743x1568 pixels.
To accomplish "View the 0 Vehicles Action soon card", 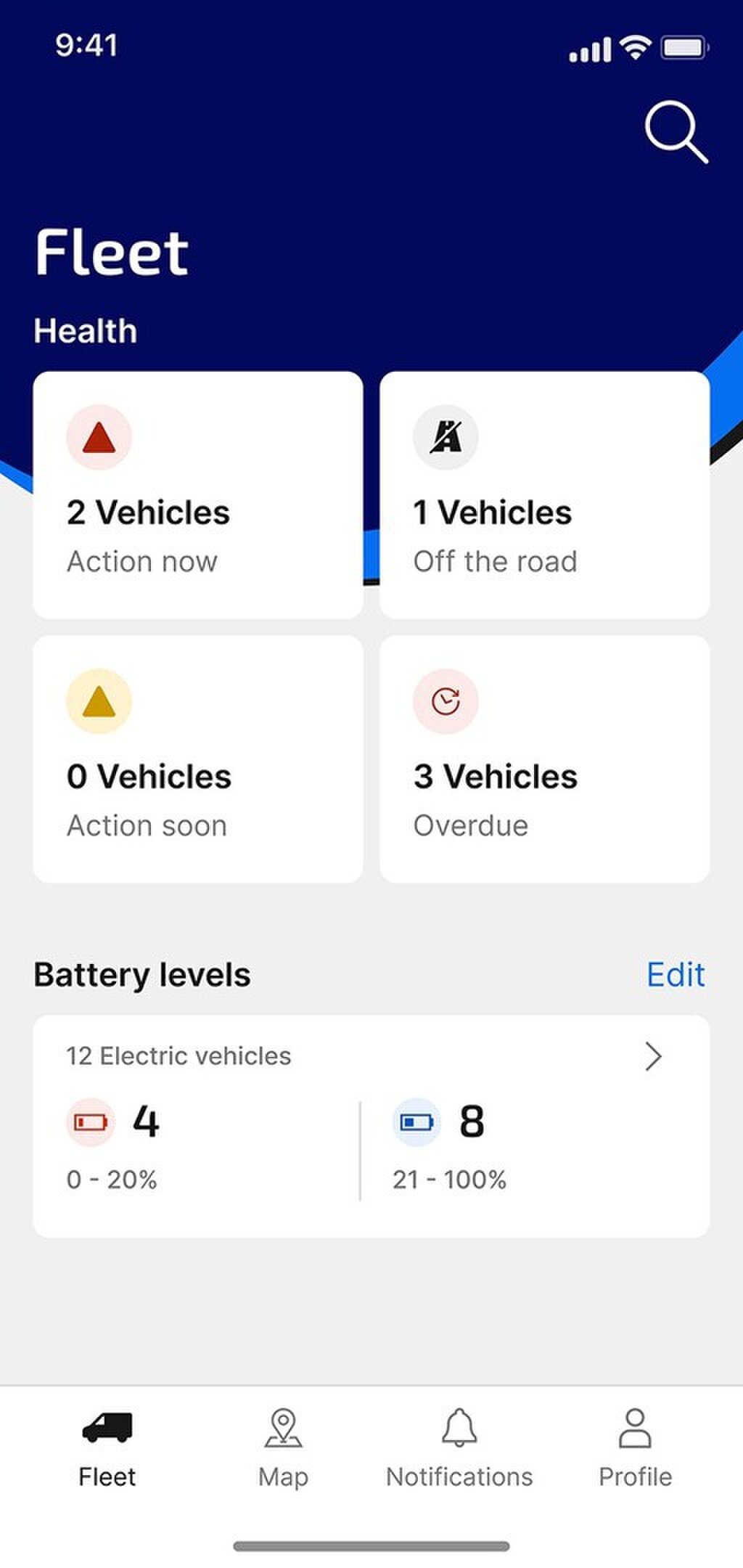I will (x=198, y=759).
